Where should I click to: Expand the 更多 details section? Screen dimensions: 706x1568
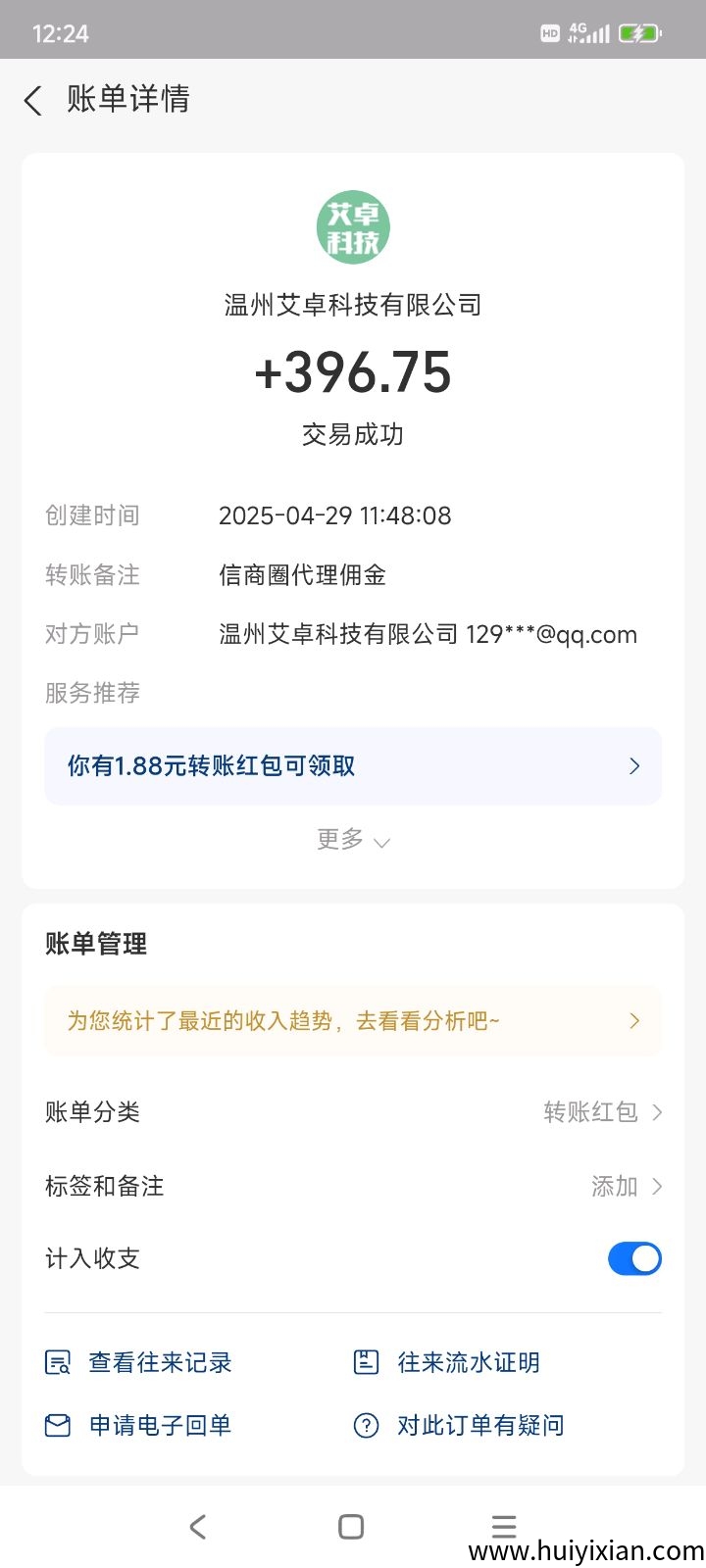coord(353,840)
